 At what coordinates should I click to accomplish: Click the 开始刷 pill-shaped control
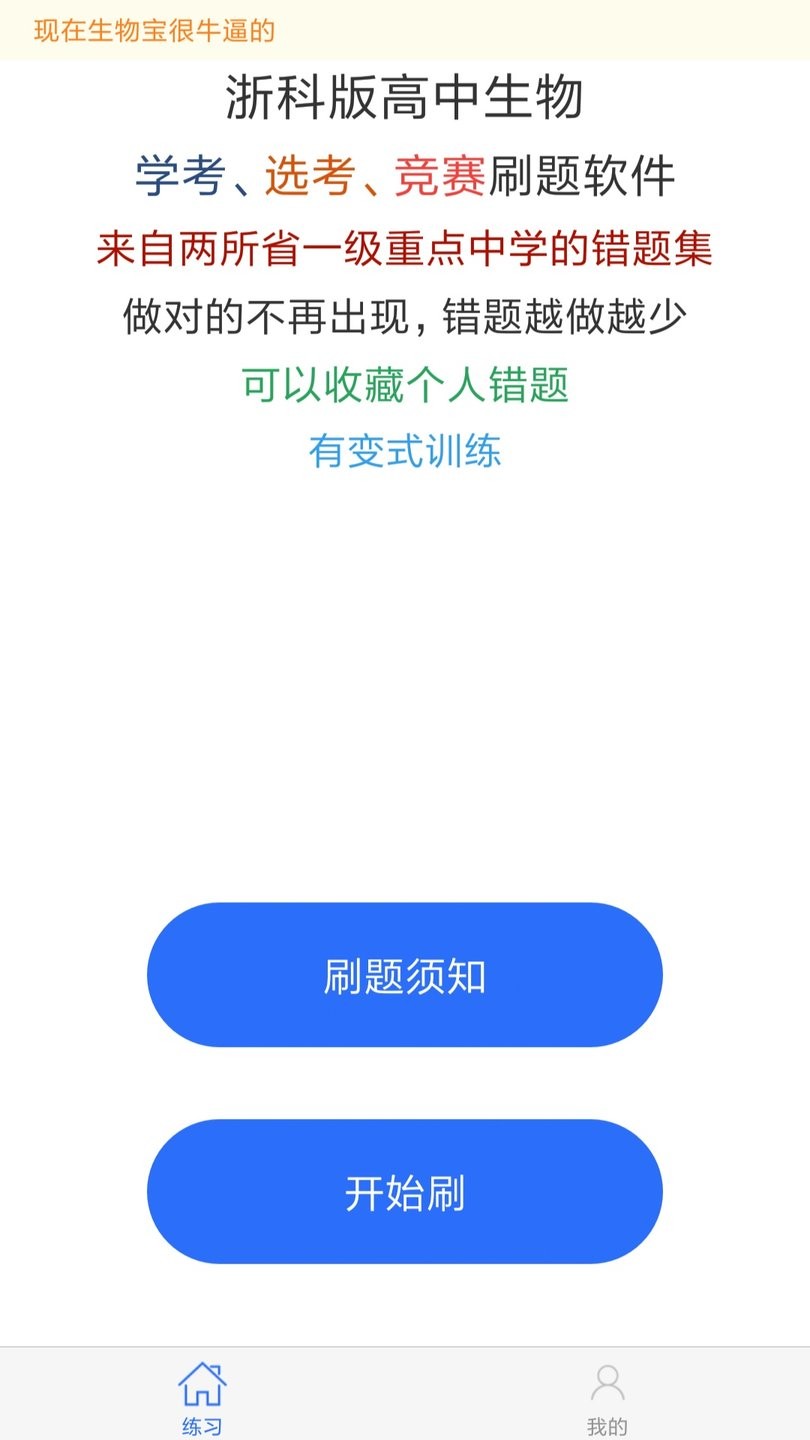(x=405, y=1190)
